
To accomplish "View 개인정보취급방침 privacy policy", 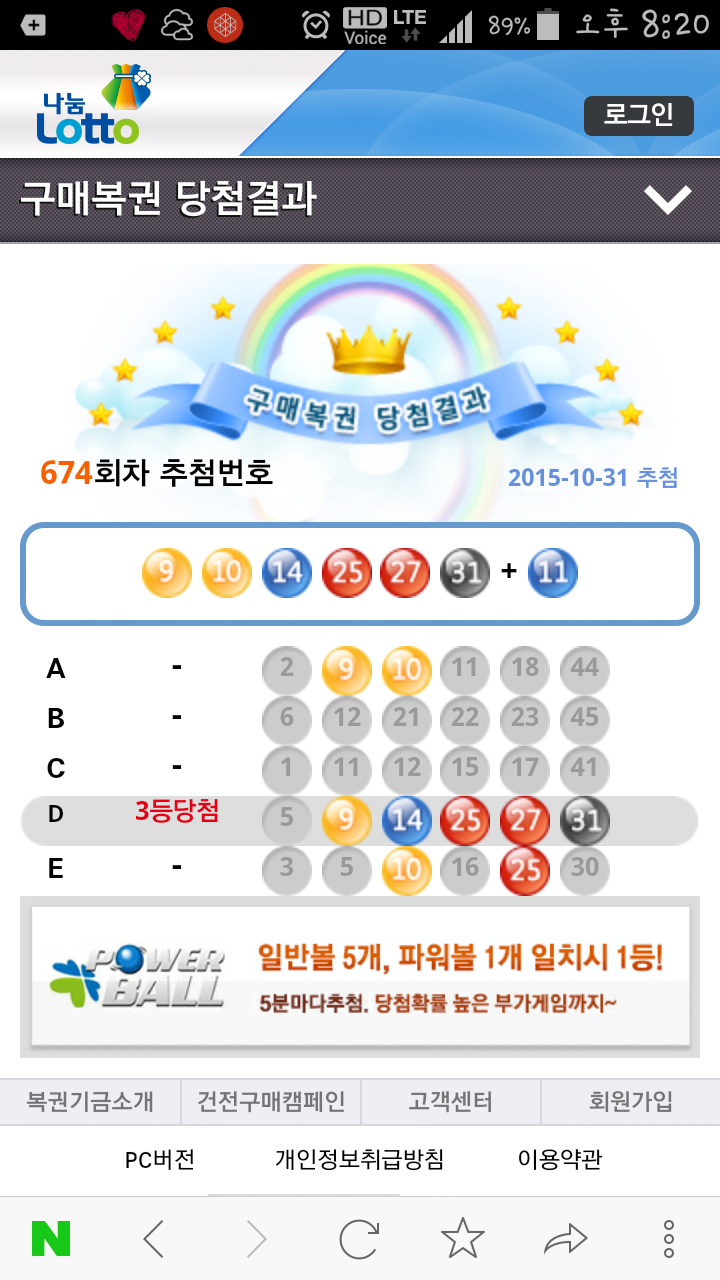I will coord(360,1160).
